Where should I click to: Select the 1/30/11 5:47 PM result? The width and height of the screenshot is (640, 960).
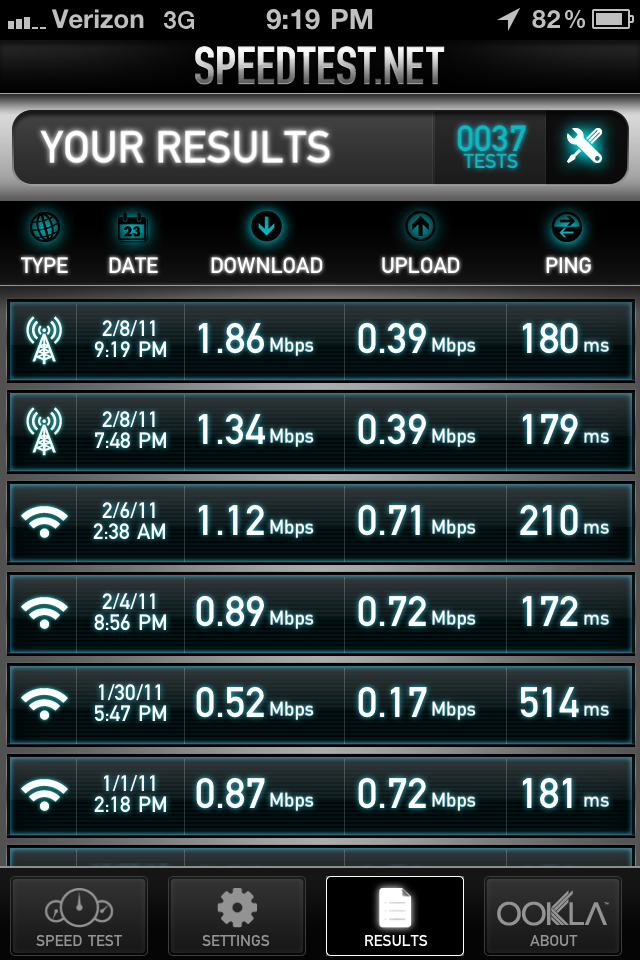320,703
